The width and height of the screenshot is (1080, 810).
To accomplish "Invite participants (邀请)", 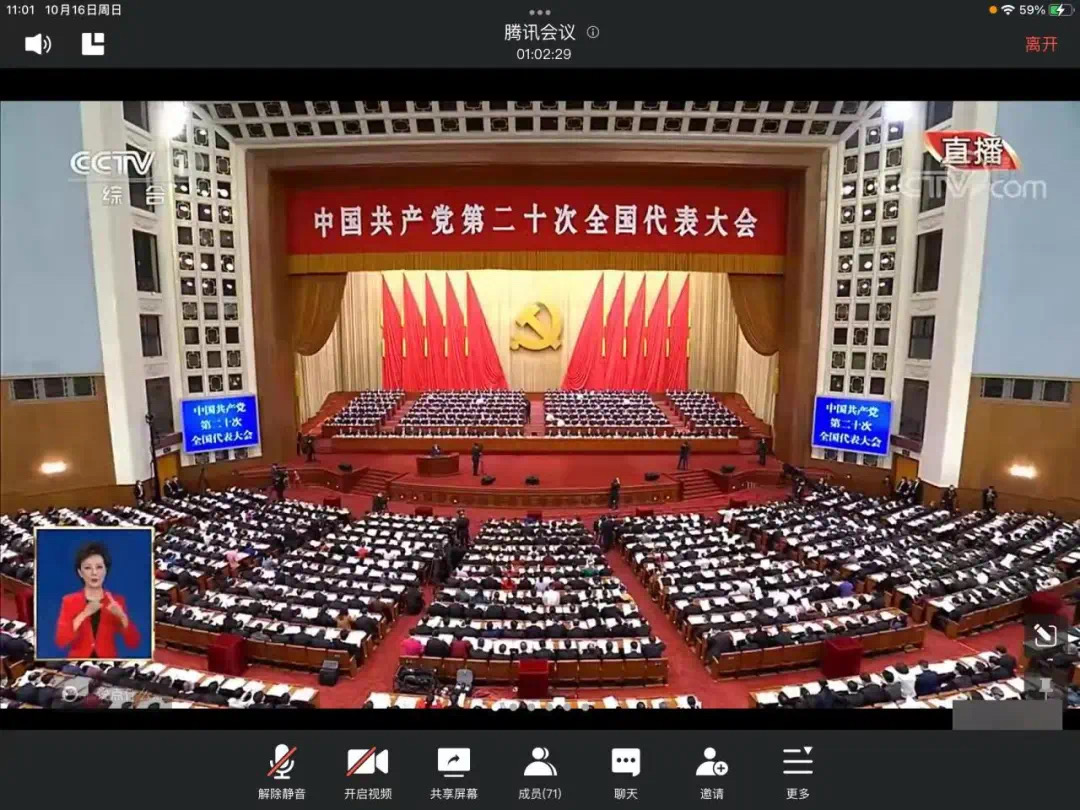I will click(712, 772).
